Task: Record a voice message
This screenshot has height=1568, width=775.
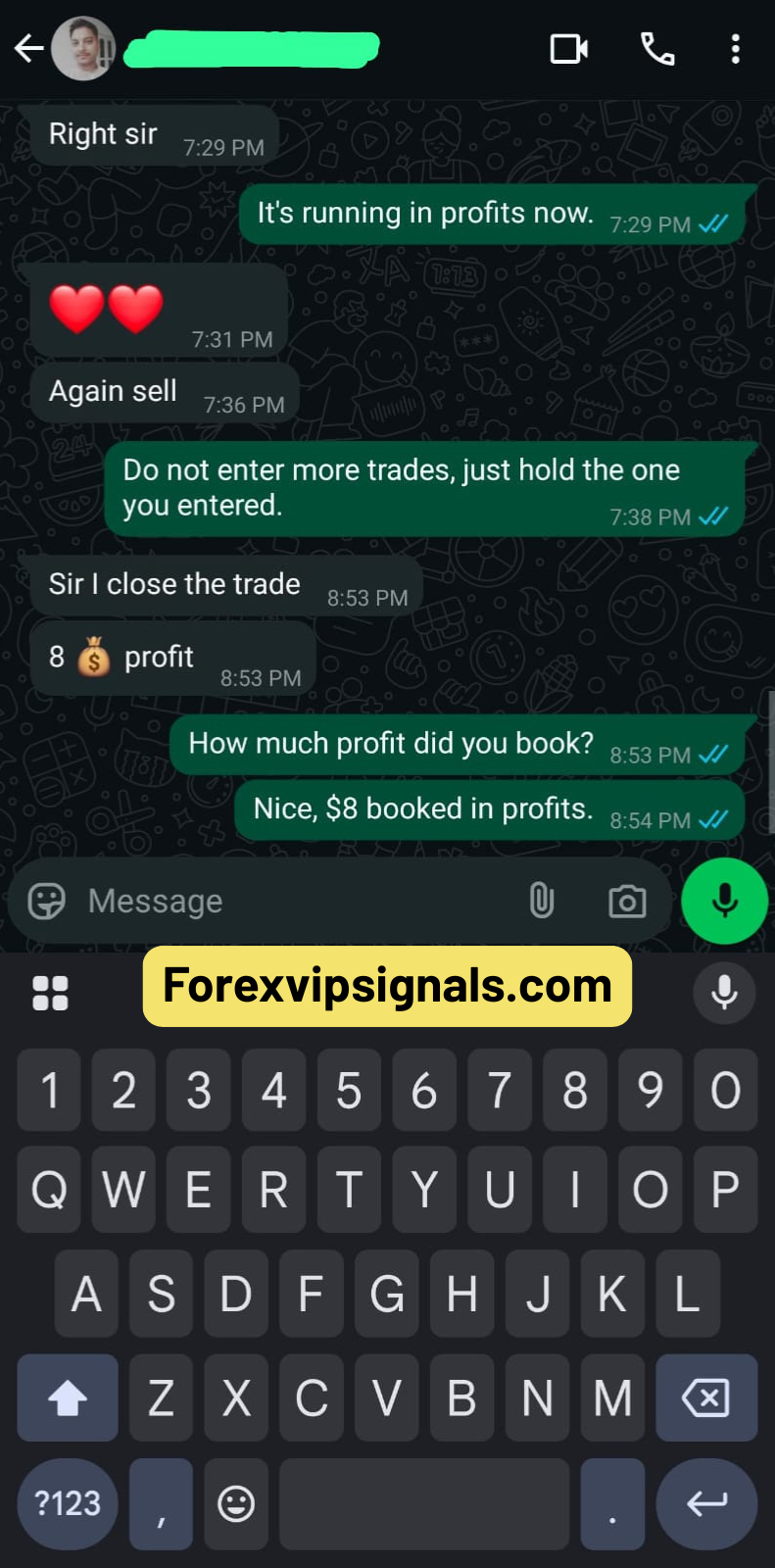Action: point(724,901)
